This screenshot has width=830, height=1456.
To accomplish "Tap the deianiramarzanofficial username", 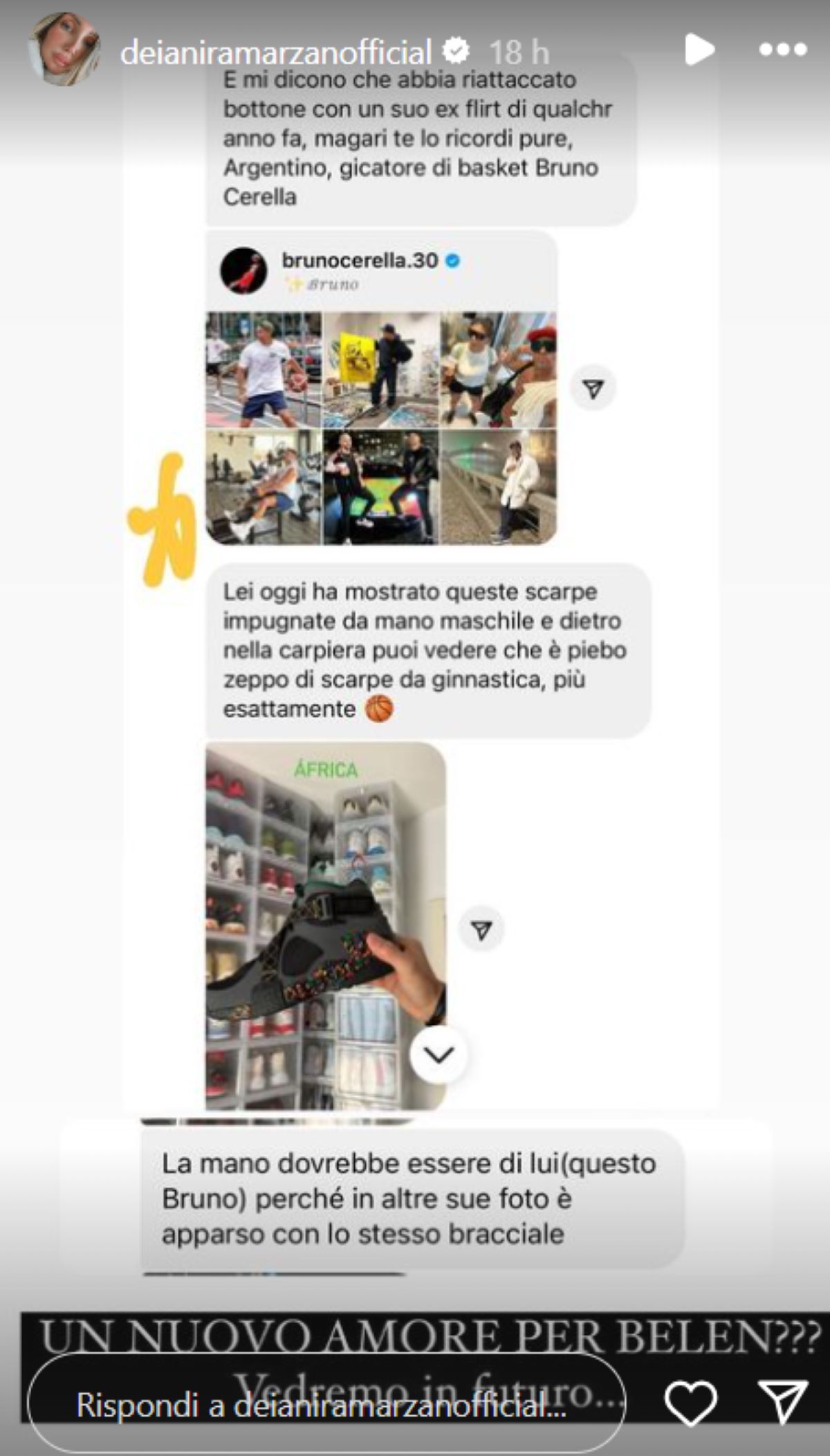I will click(275, 53).
